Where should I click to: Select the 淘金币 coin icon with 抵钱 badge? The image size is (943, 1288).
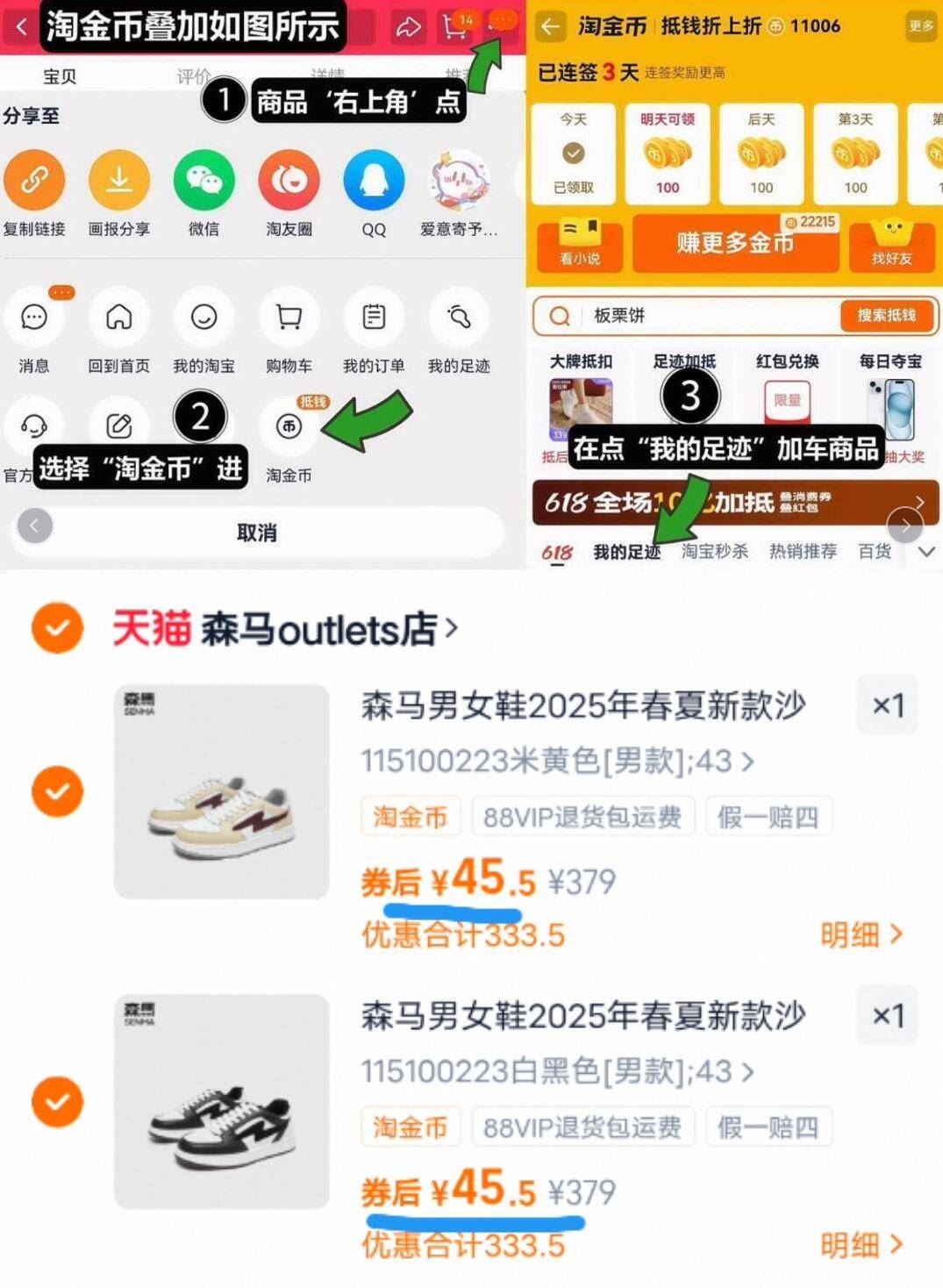(289, 427)
